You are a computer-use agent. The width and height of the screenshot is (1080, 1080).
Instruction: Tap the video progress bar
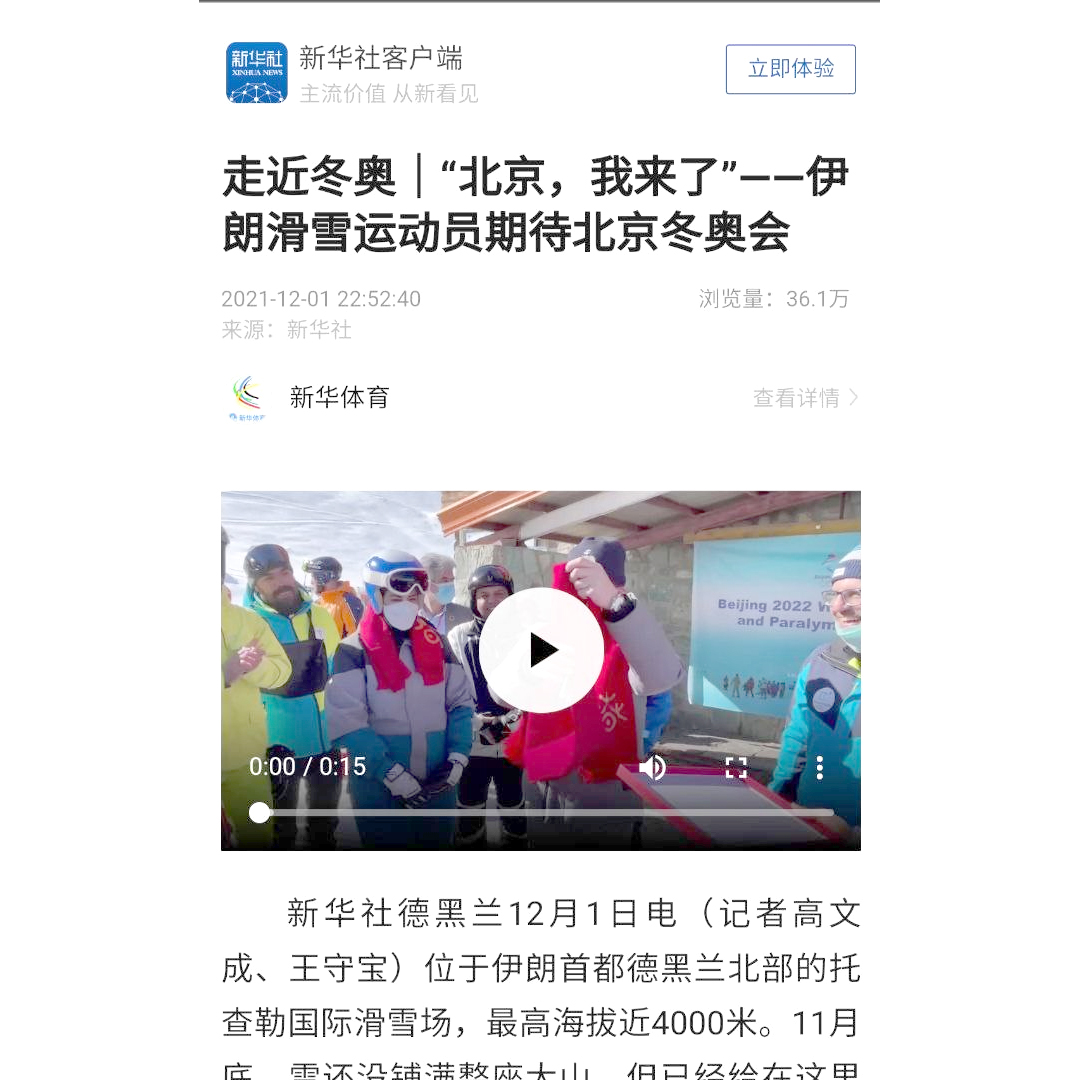pyautogui.click(x=545, y=813)
